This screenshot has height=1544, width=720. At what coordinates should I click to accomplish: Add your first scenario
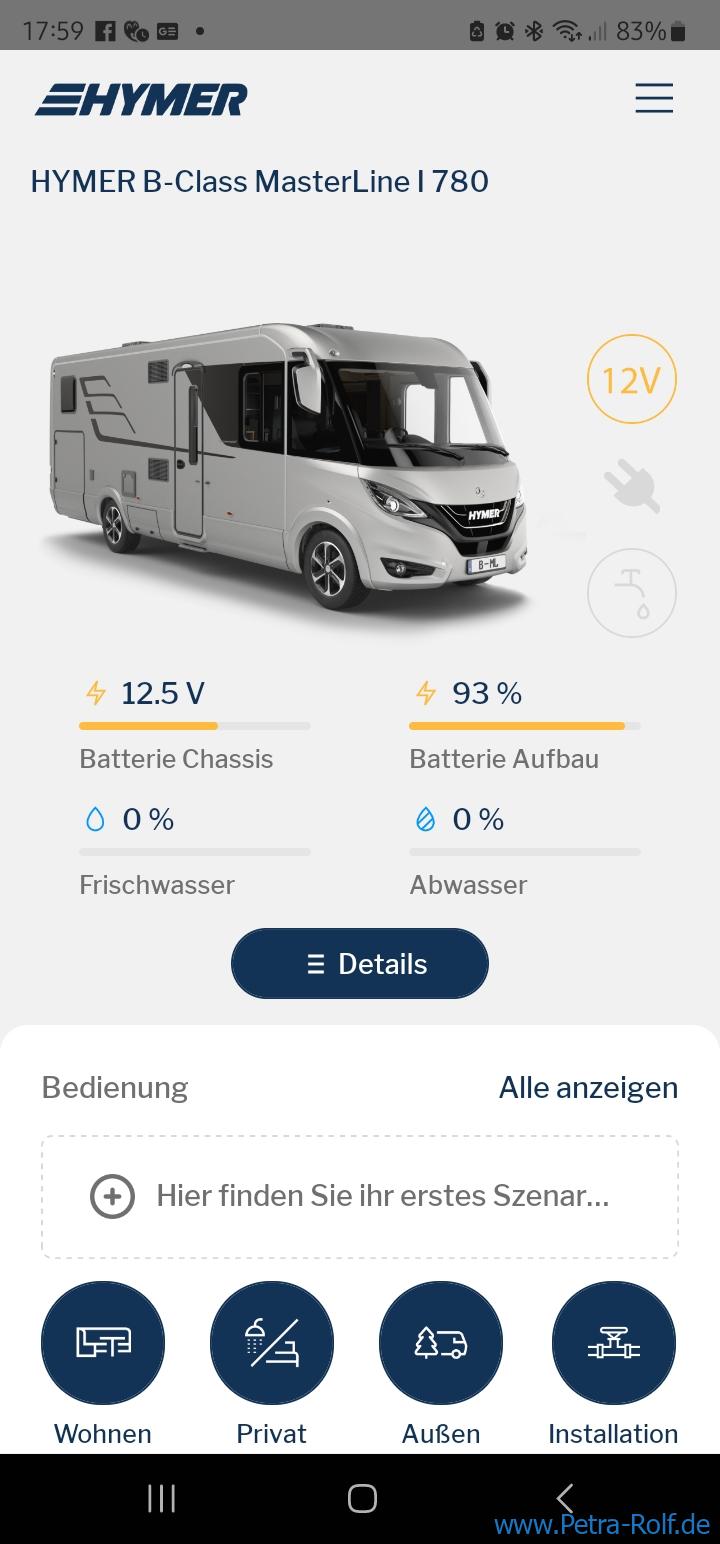[360, 1196]
